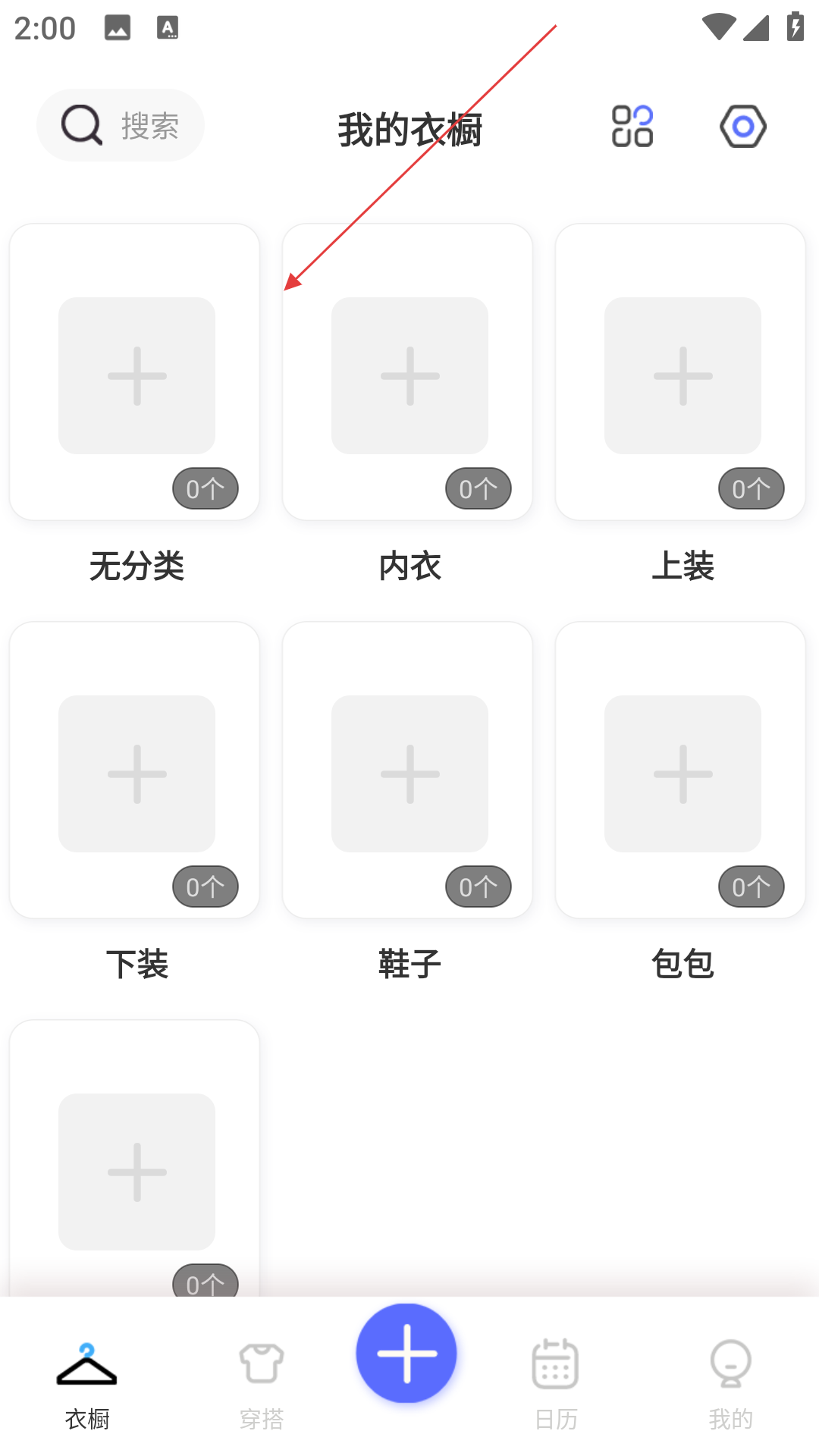Open the 内衣 category card
The width and height of the screenshot is (819, 1456).
tap(408, 372)
